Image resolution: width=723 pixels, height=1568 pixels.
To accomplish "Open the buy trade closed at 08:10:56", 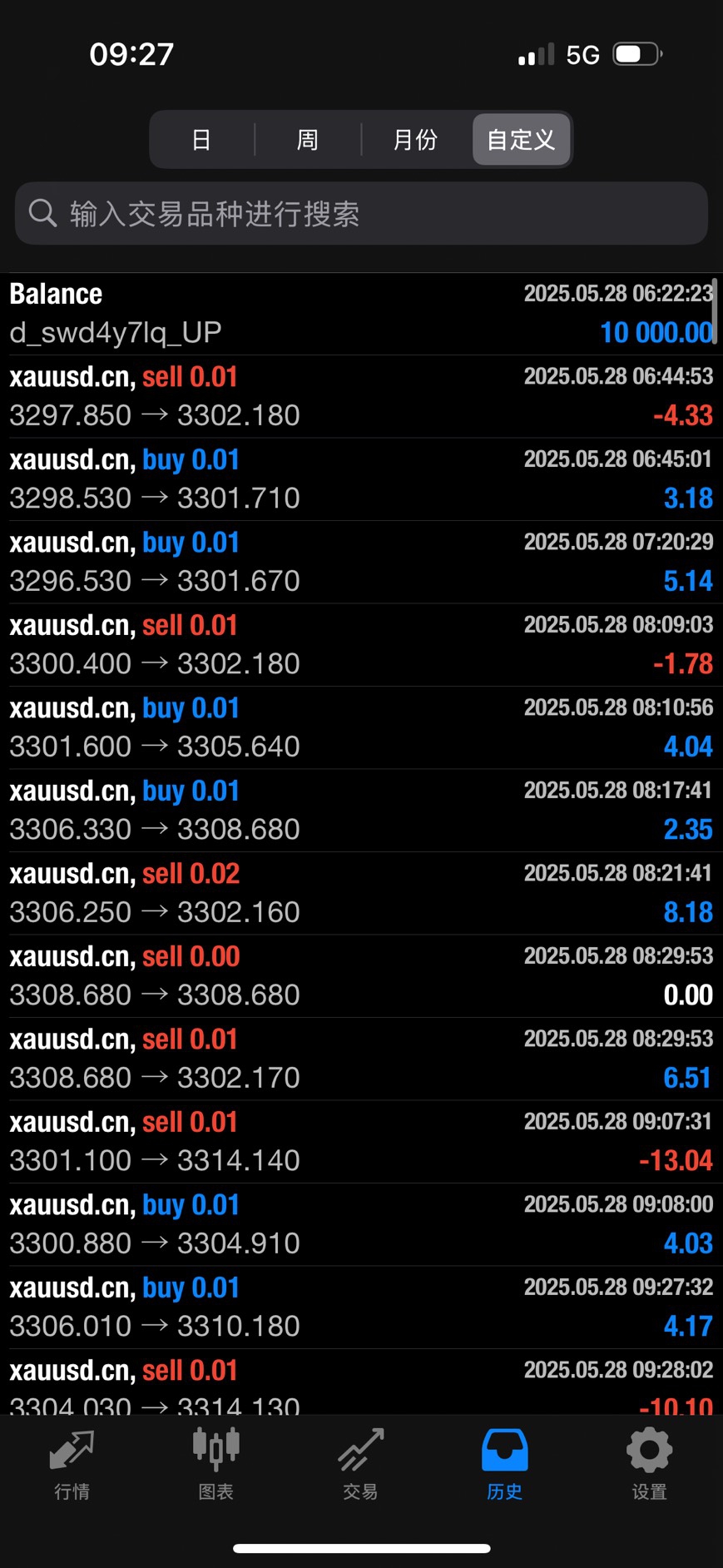I will pyautogui.click(x=361, y=727).
